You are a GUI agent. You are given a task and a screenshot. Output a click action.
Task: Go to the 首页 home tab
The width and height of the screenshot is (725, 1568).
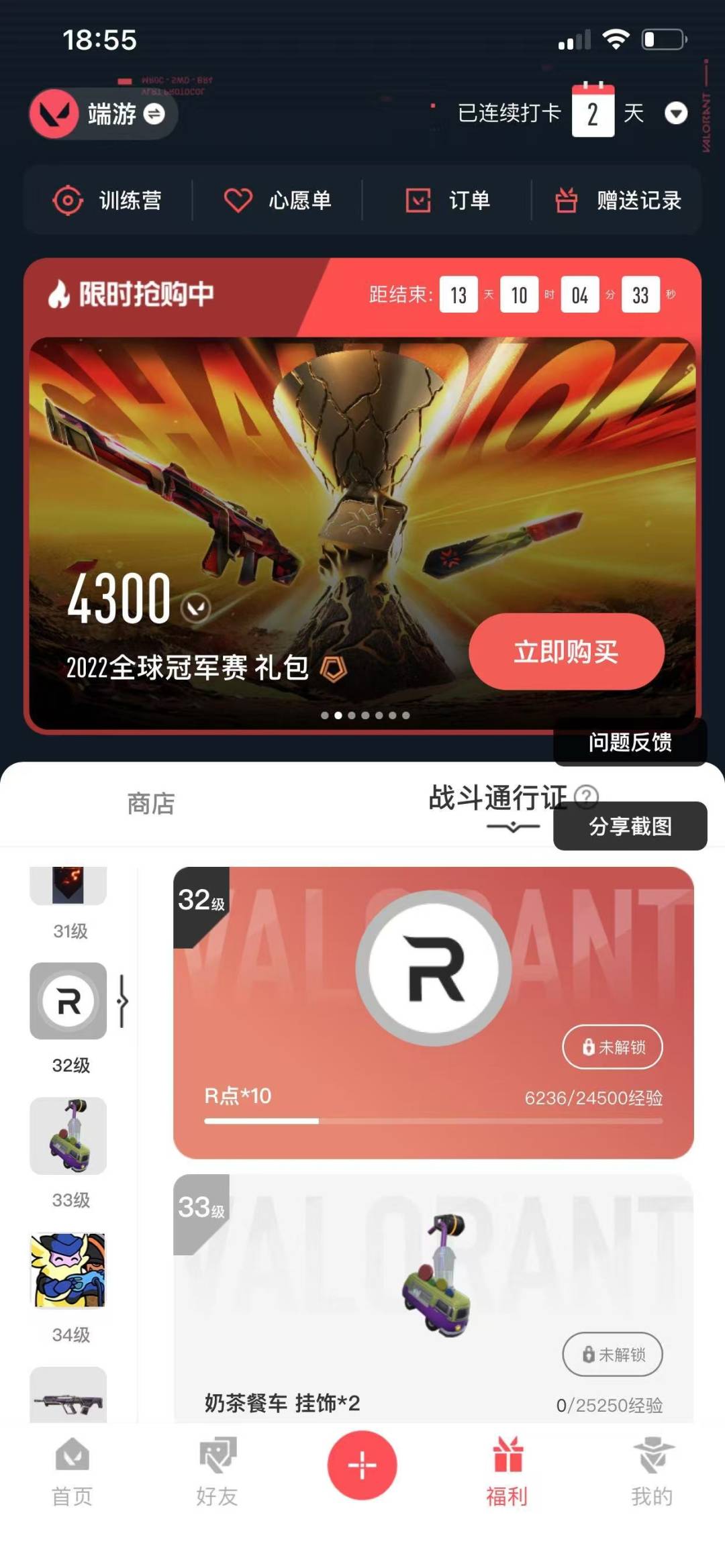[x=72, y=1472]
